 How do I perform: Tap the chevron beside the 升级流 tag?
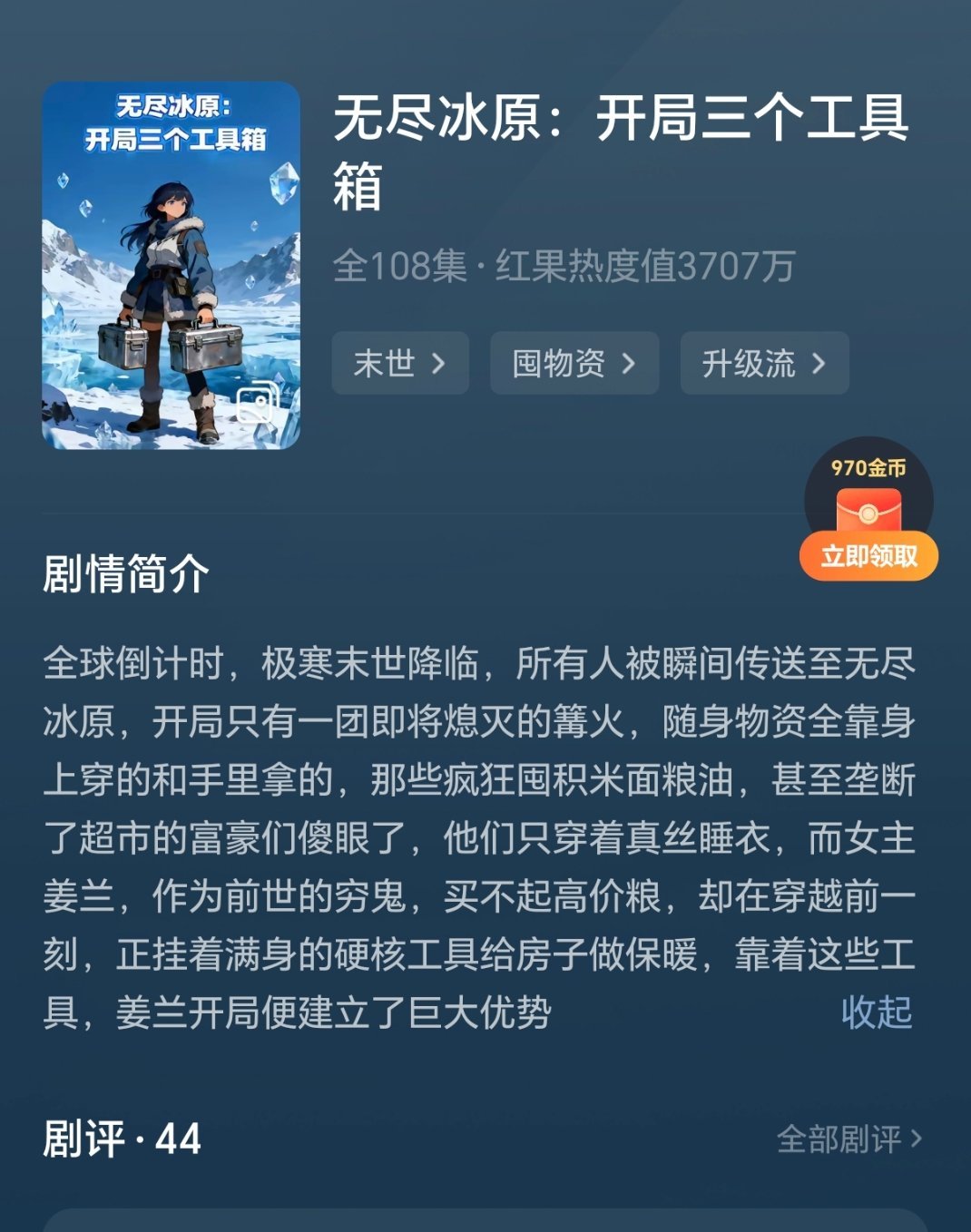click(x=819, y=363)
